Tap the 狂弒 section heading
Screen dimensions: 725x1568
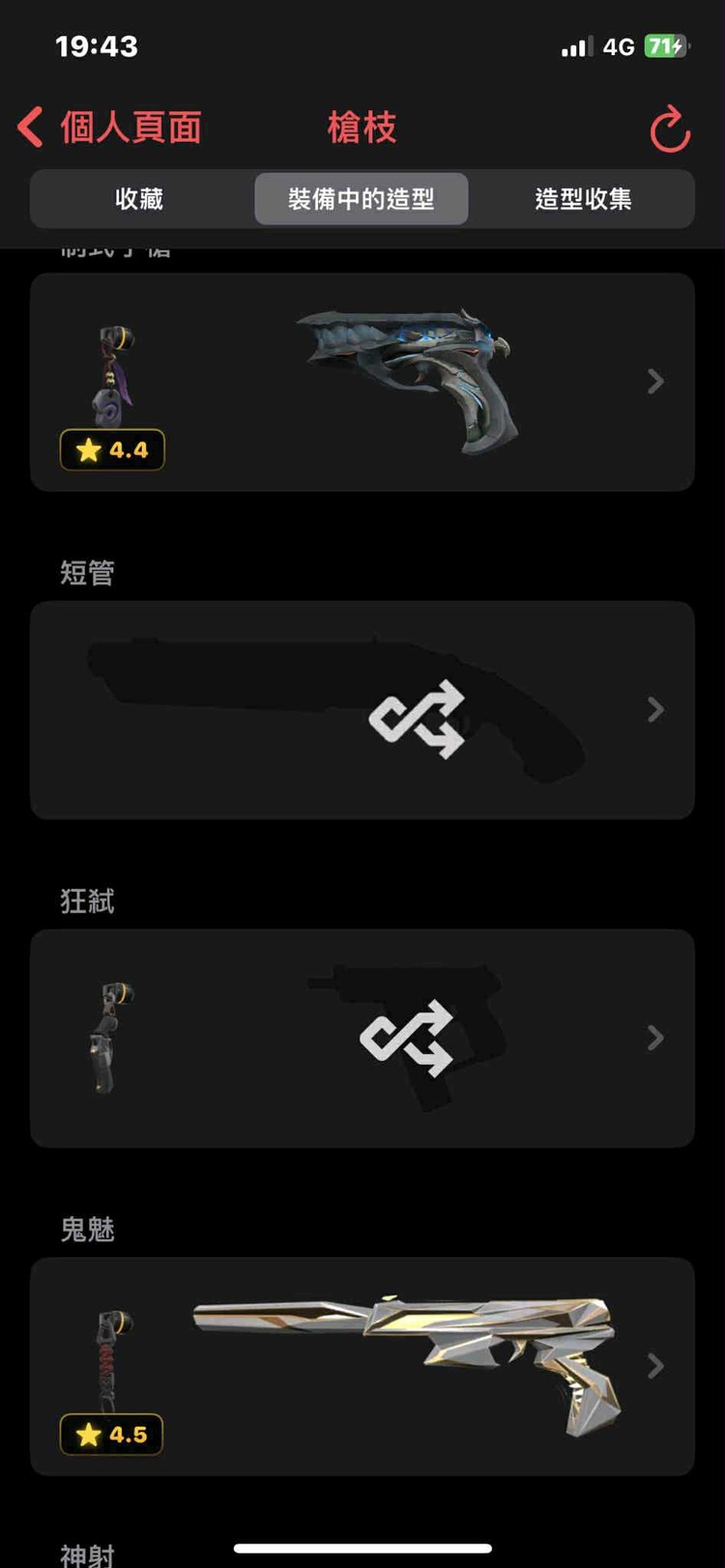(86, 901)
